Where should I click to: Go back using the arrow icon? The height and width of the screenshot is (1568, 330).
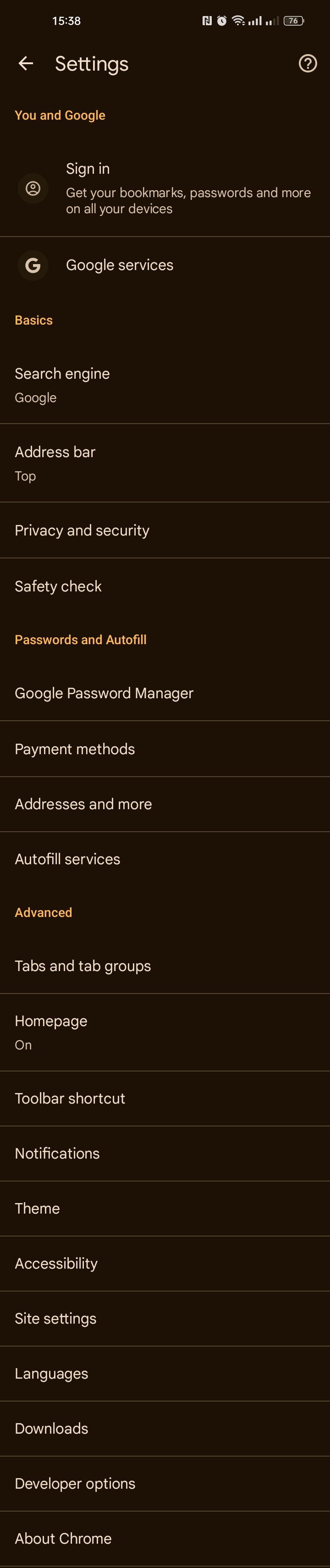[26, 63]
